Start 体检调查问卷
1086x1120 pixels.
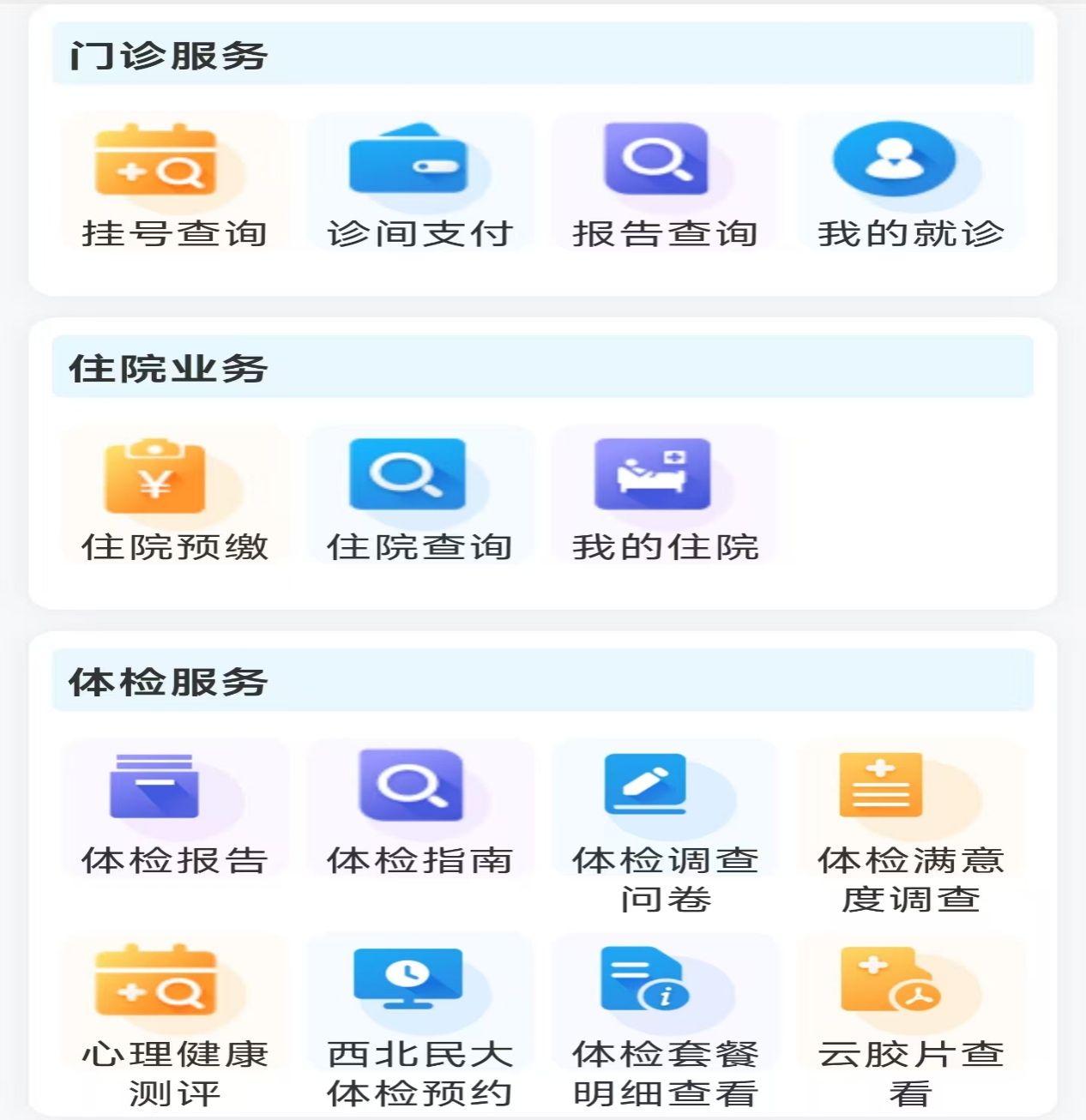[665, 823]
